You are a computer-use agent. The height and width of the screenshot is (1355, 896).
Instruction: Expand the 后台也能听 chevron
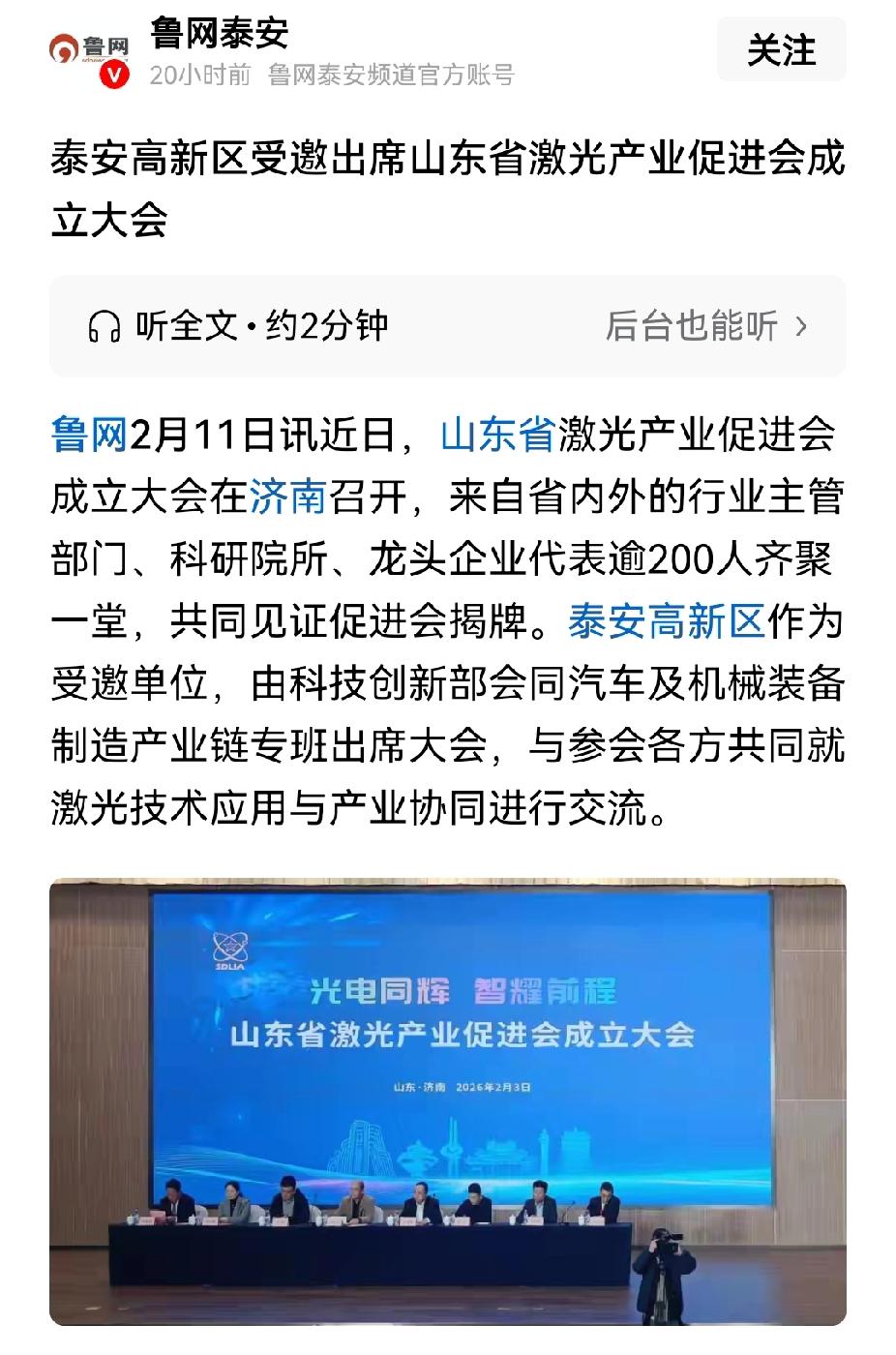(800, 327)
